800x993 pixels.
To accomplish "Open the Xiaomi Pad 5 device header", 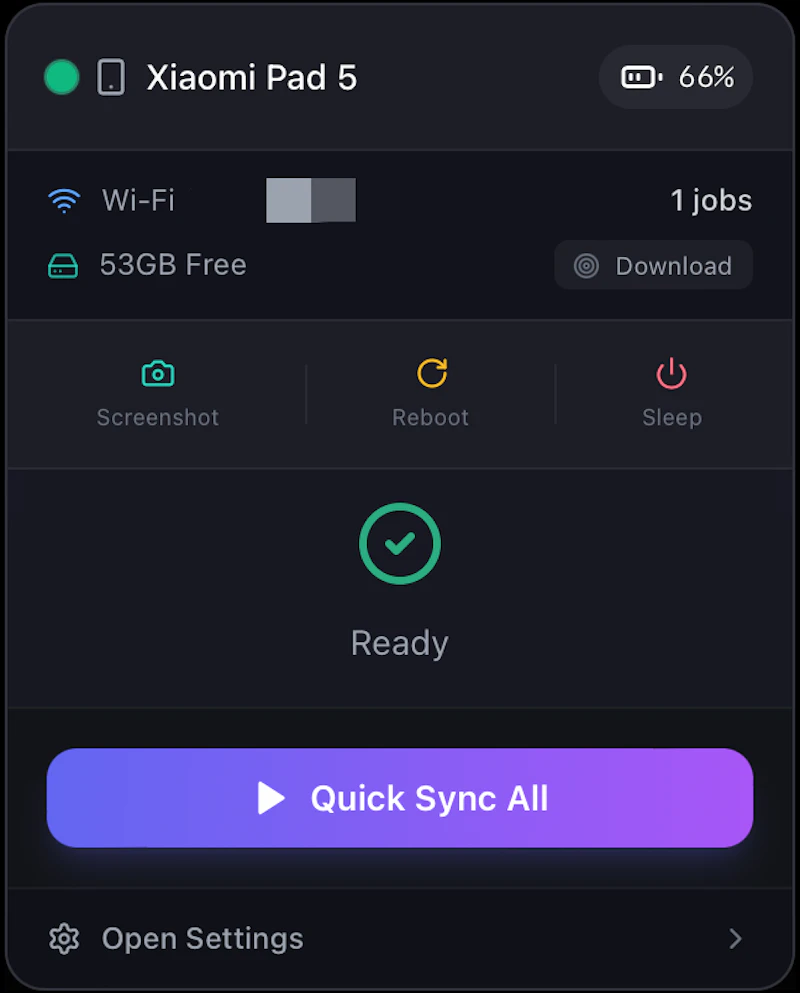I will pos(252,77).
